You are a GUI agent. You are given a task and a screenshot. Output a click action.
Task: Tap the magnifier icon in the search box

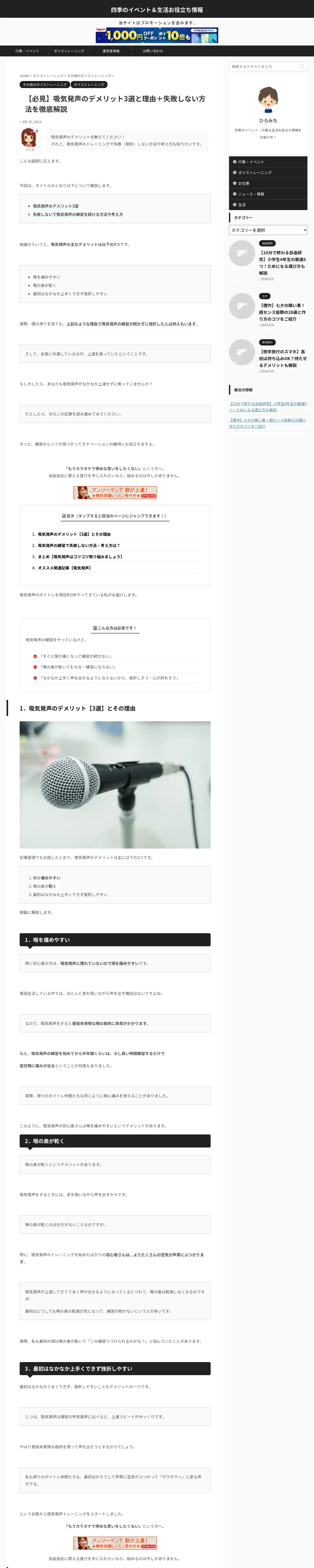302,66
